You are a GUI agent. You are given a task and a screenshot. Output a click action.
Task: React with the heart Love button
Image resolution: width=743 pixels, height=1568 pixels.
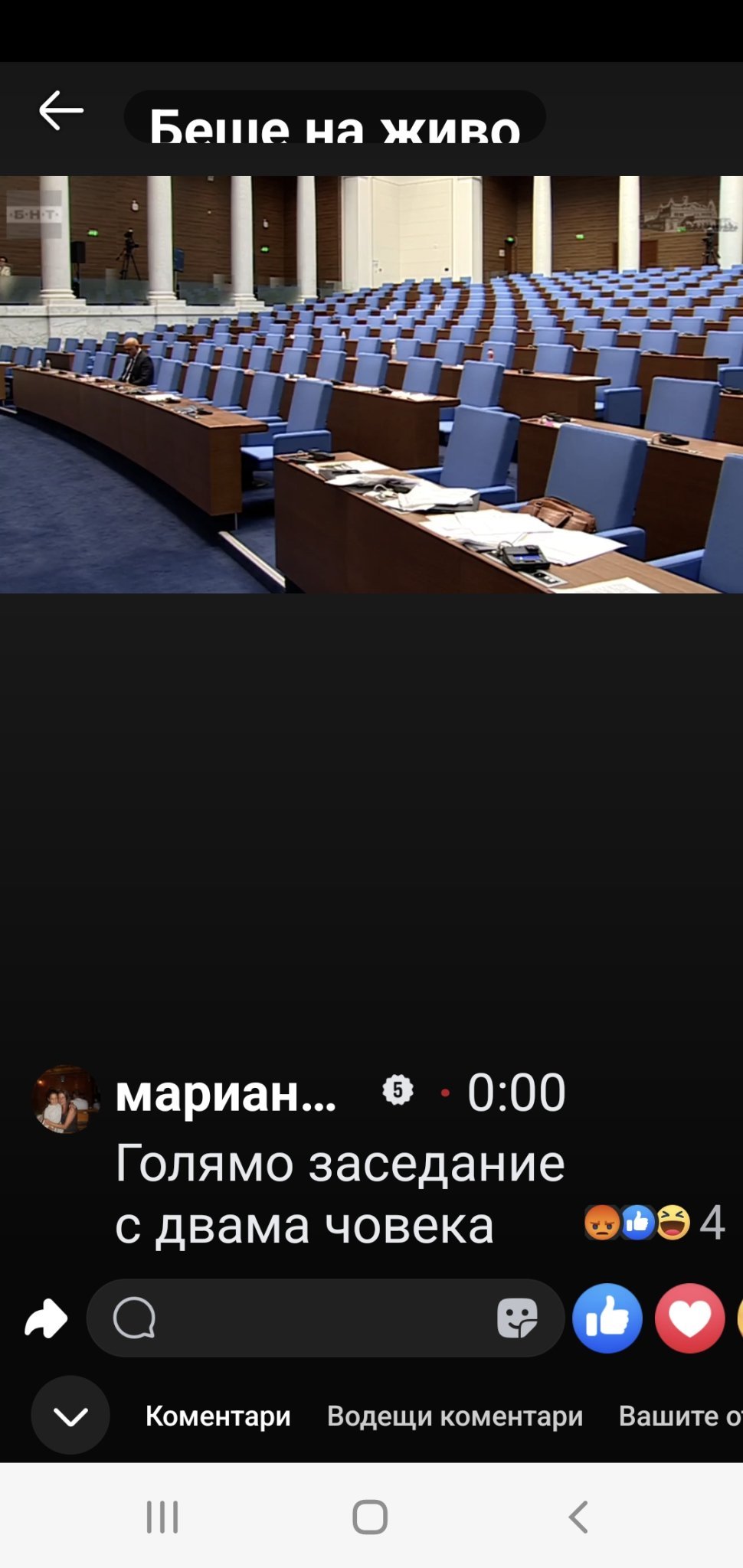click(x=689, y=1318)
